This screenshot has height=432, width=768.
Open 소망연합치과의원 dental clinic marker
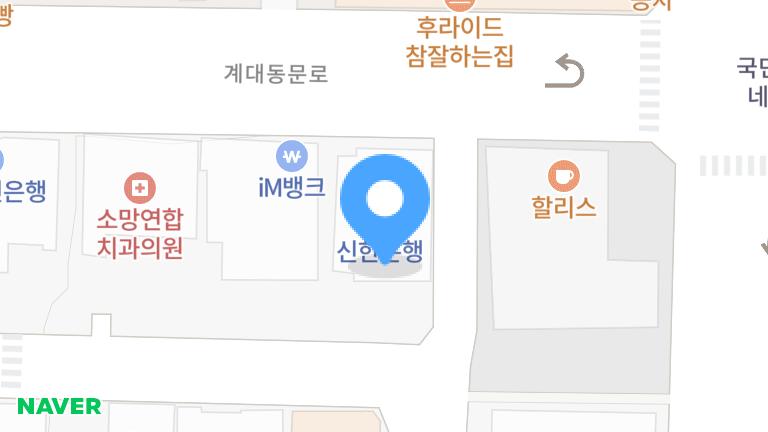[140, 187]
